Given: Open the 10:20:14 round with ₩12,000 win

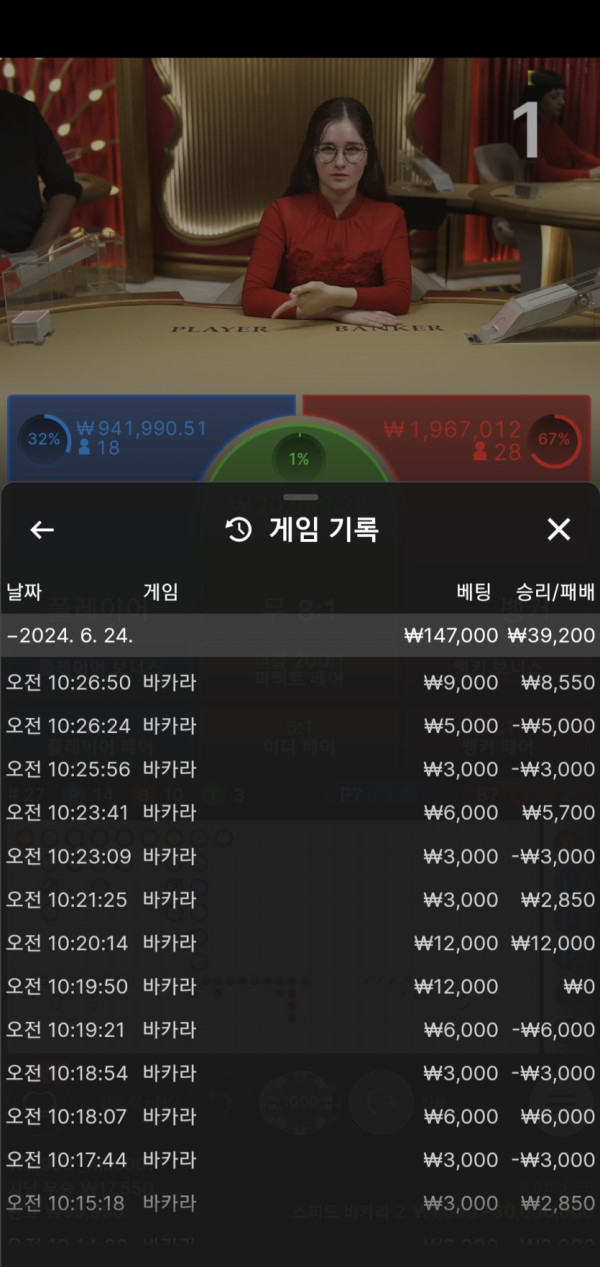Looking at the screenshot, I should 300,943.
